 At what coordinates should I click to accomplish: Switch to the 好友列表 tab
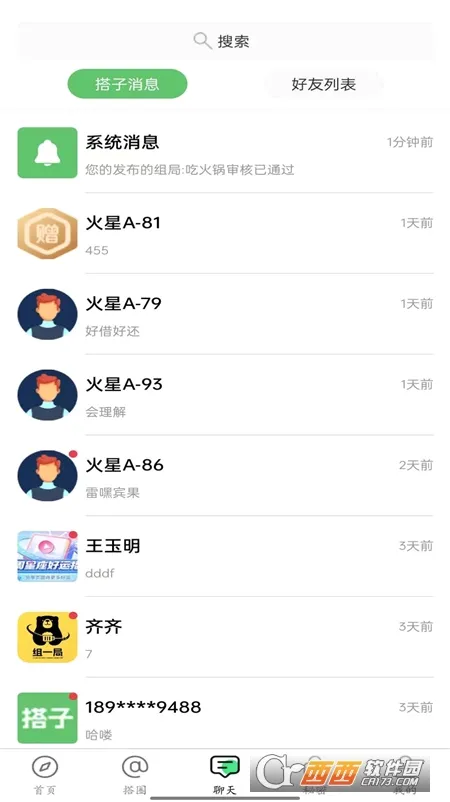(x=323, y=84)
